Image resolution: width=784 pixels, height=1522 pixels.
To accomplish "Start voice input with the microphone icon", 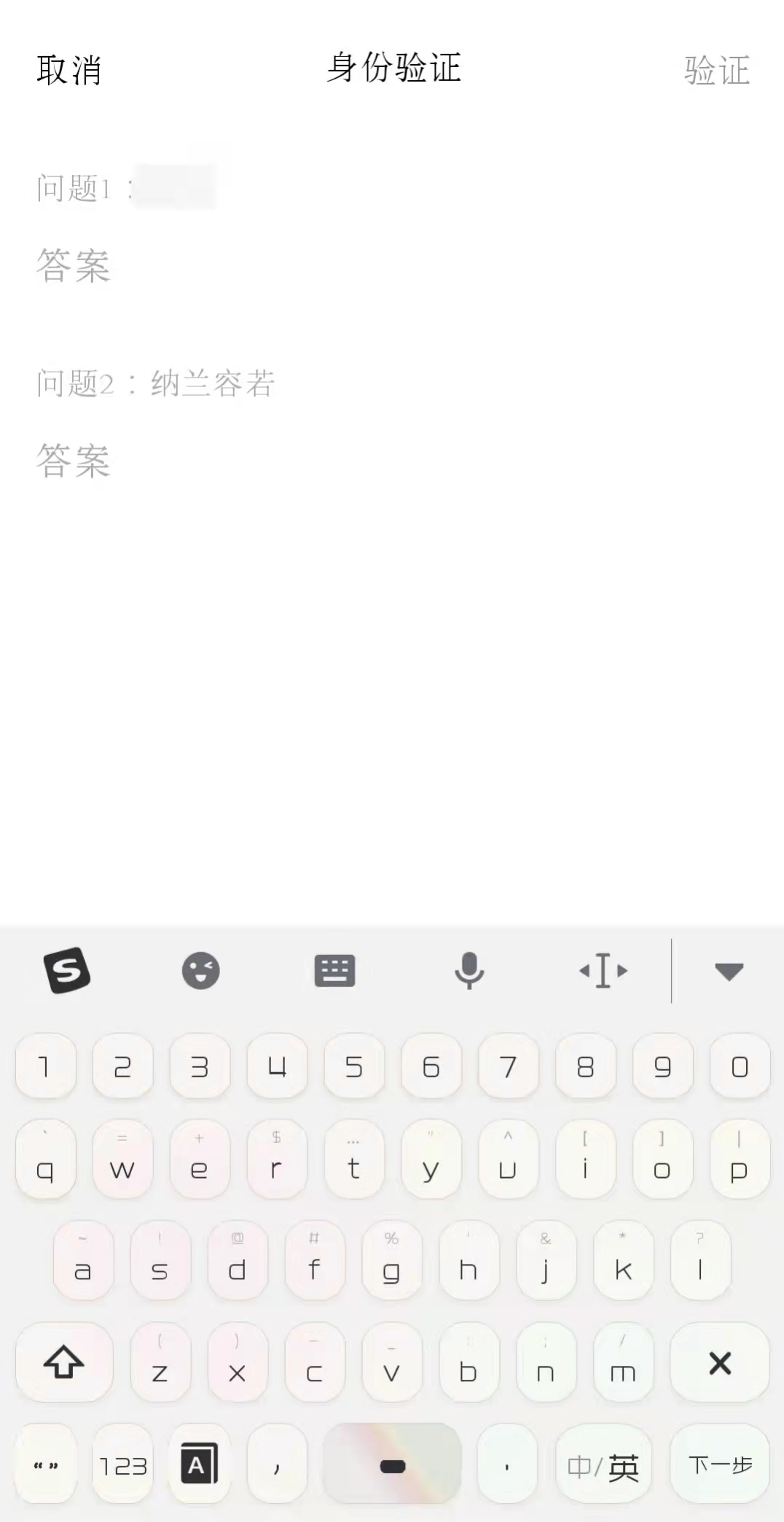I will click(469, 969).
